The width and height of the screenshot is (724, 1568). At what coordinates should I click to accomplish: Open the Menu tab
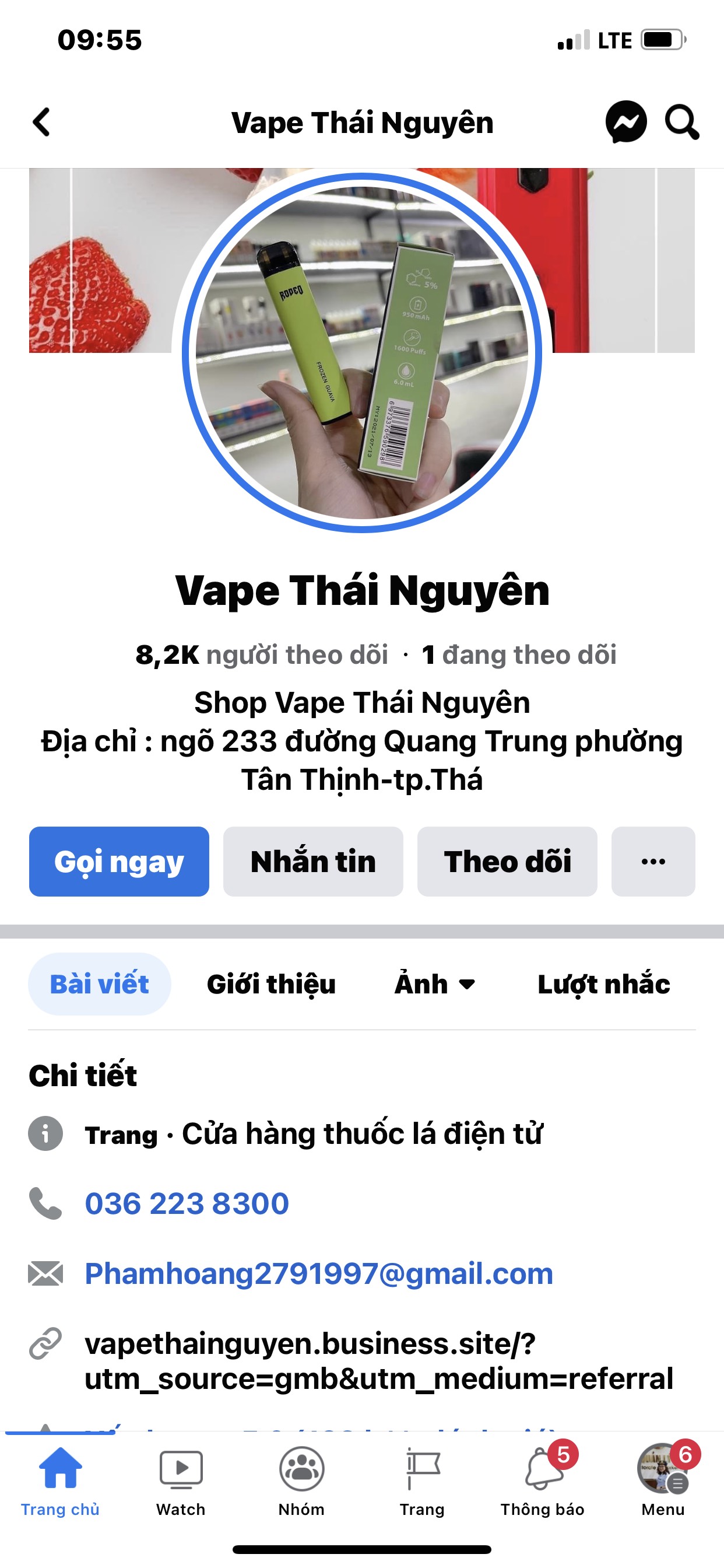[663, 1482]
